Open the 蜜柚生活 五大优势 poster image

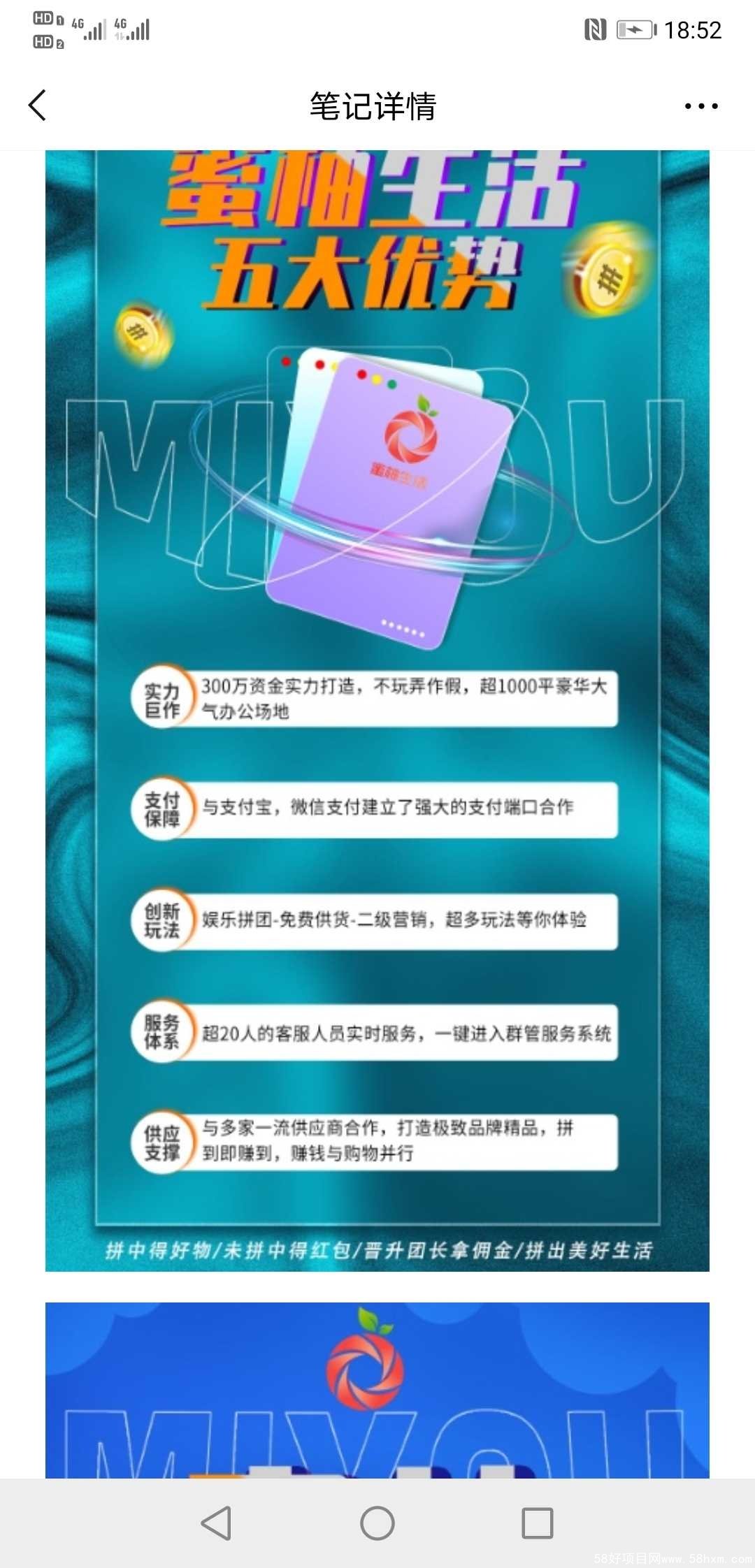coord(377,709)
